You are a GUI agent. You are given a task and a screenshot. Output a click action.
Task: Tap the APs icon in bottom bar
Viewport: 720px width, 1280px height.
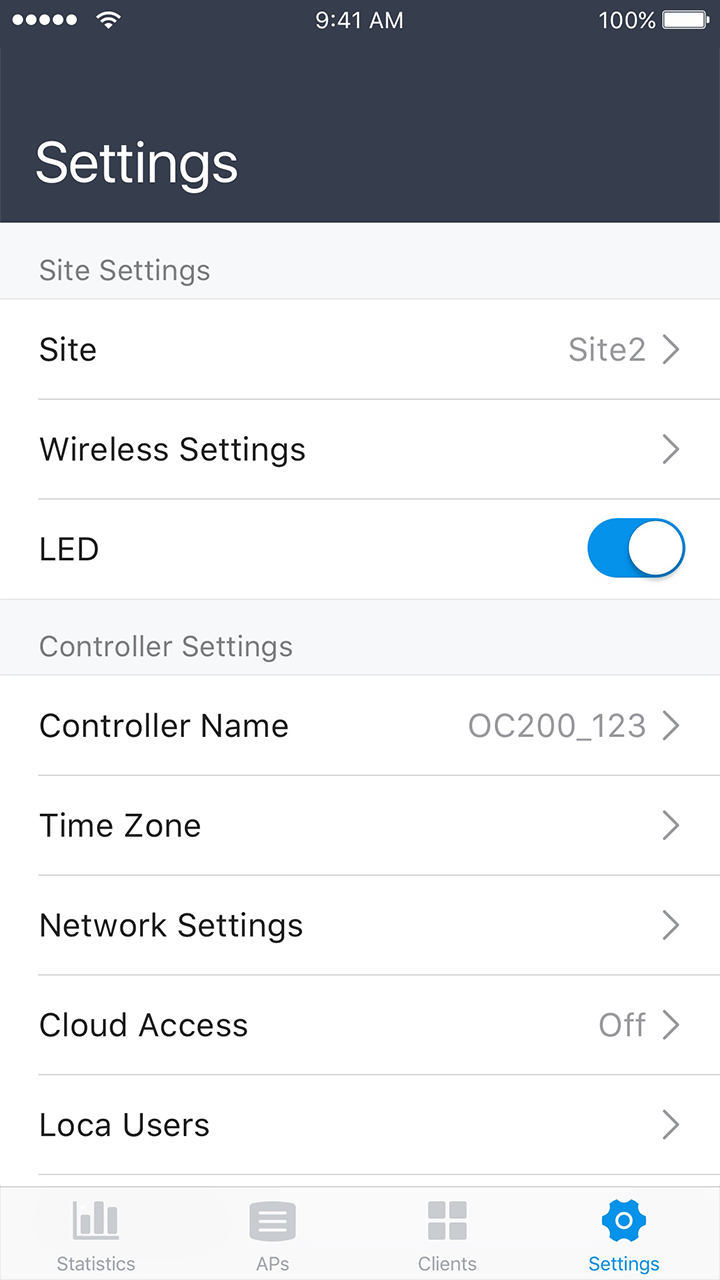click(x=272, y=1221)
